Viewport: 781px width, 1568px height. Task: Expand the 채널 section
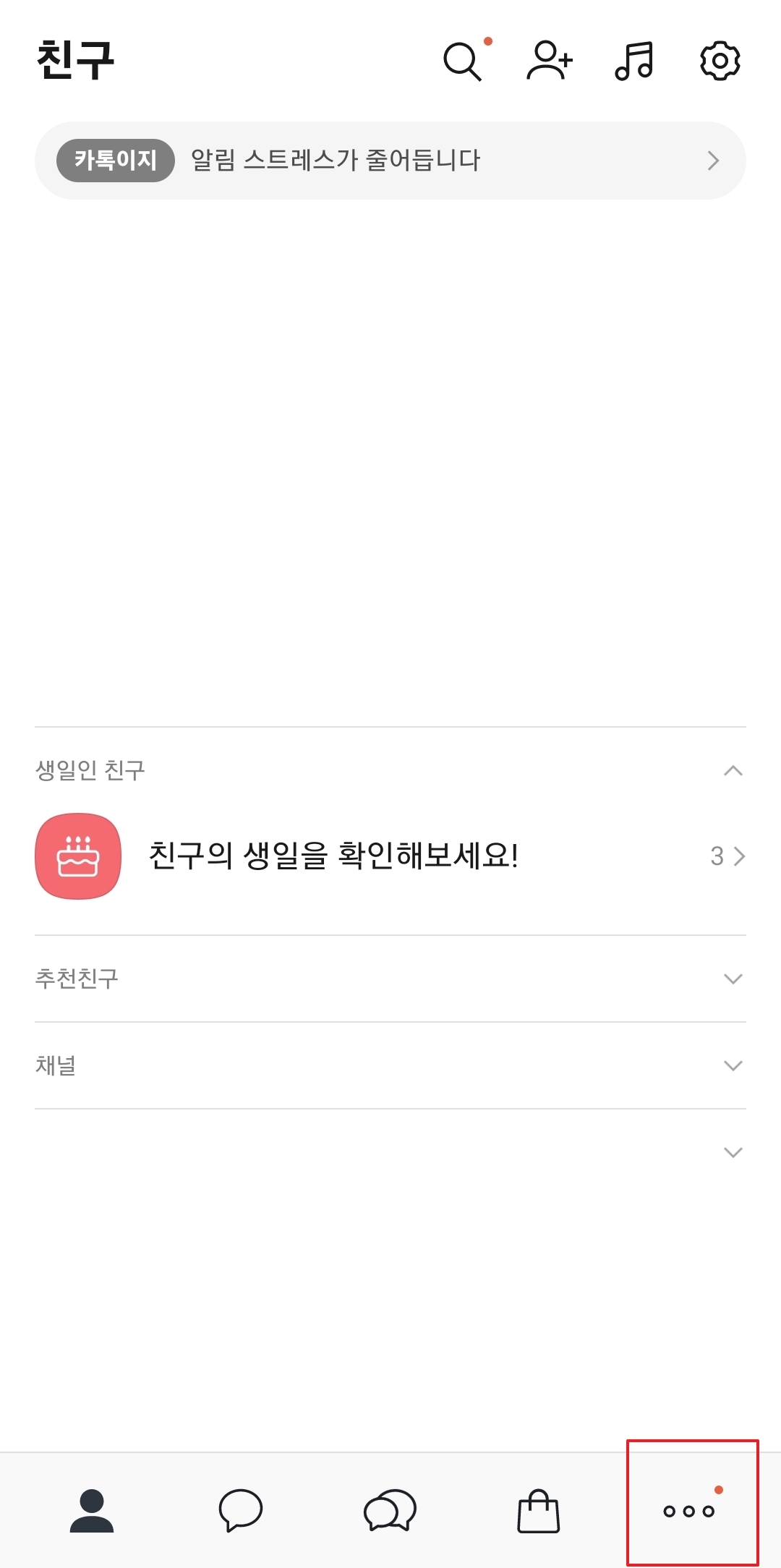coord(733,1065)
